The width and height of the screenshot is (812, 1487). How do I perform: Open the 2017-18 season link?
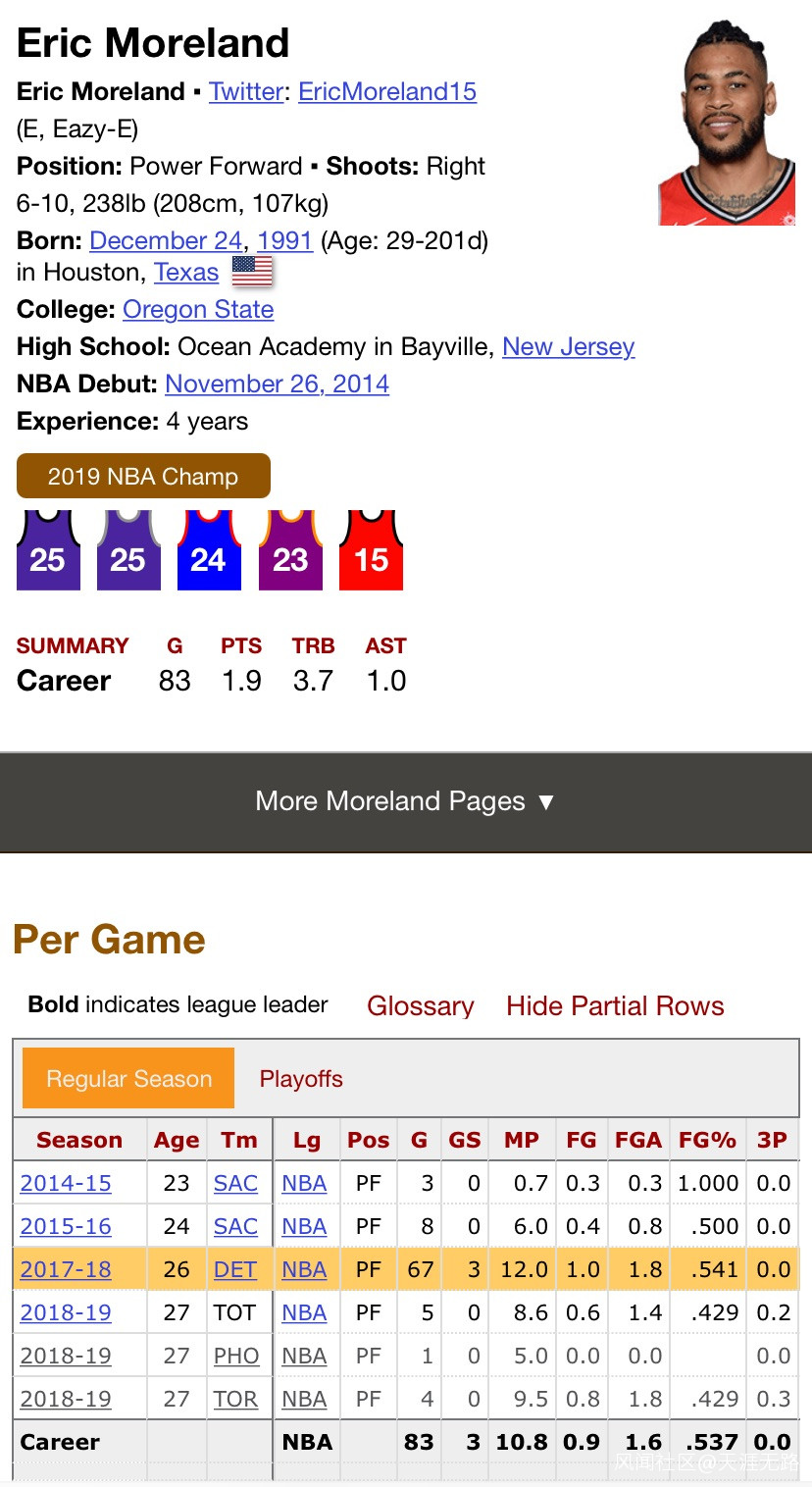point(66,1269)
